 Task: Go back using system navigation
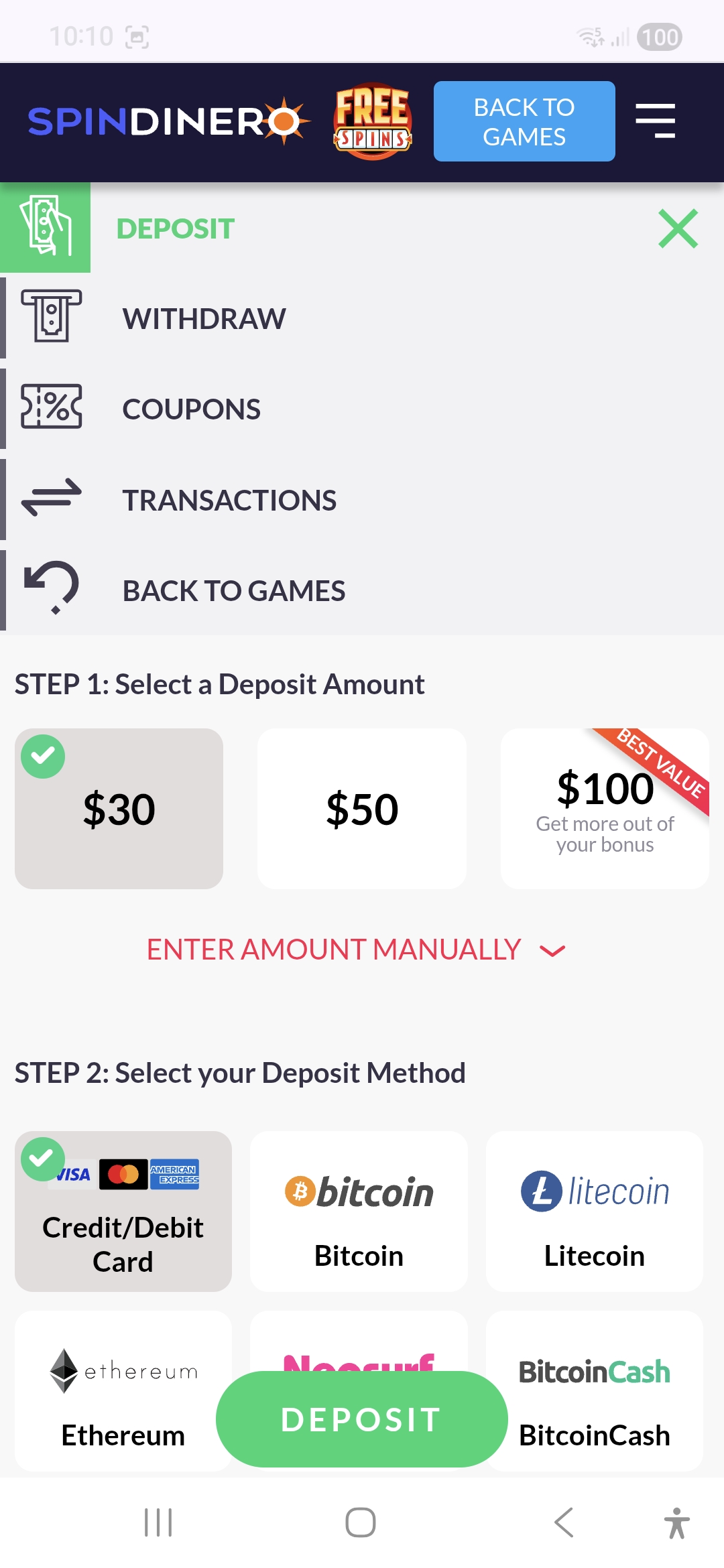[x=564, y=1522]
